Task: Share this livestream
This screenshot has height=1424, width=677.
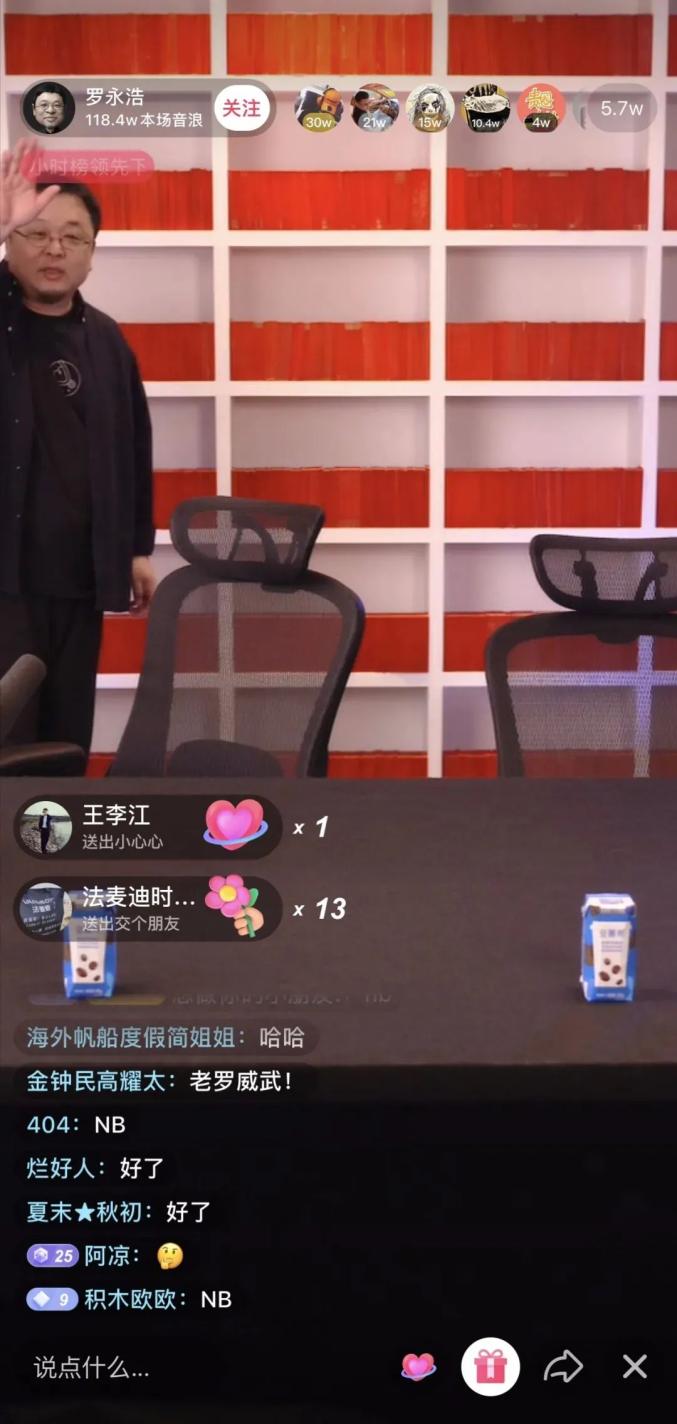Action: tap(563, 1366)
